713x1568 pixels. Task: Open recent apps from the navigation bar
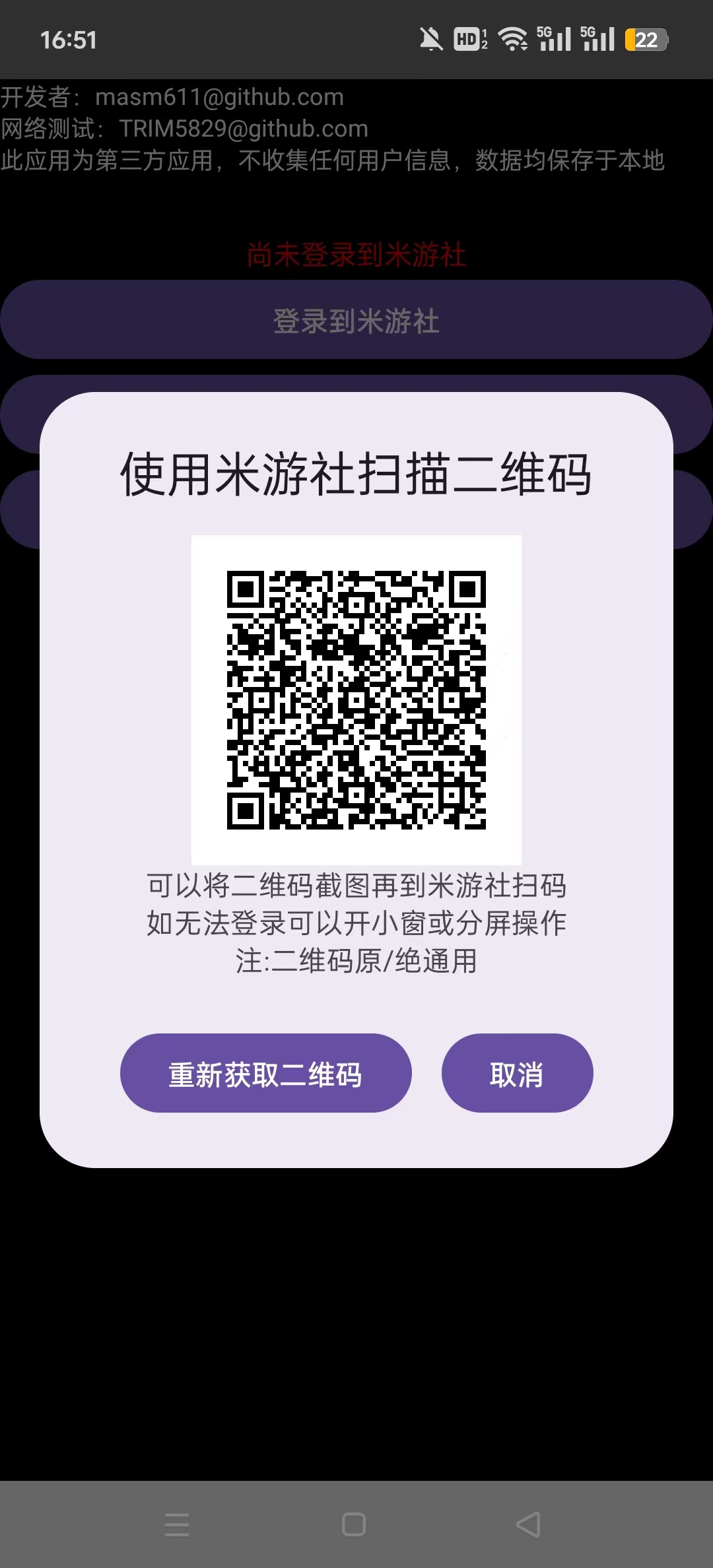coord(177,1524)
